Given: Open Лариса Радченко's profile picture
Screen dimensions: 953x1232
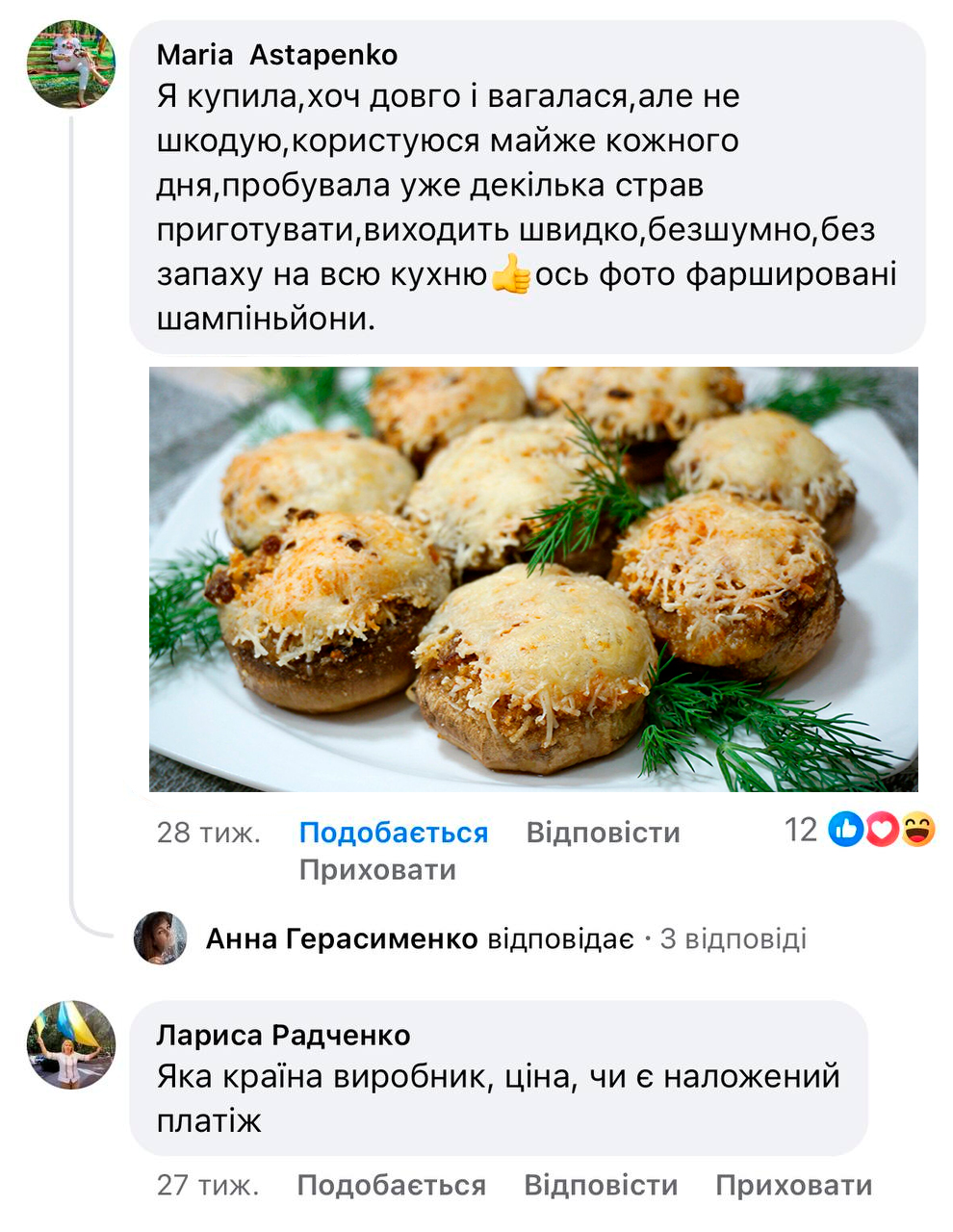Looking at the screenshot, I should click(x=71, y=1044).
